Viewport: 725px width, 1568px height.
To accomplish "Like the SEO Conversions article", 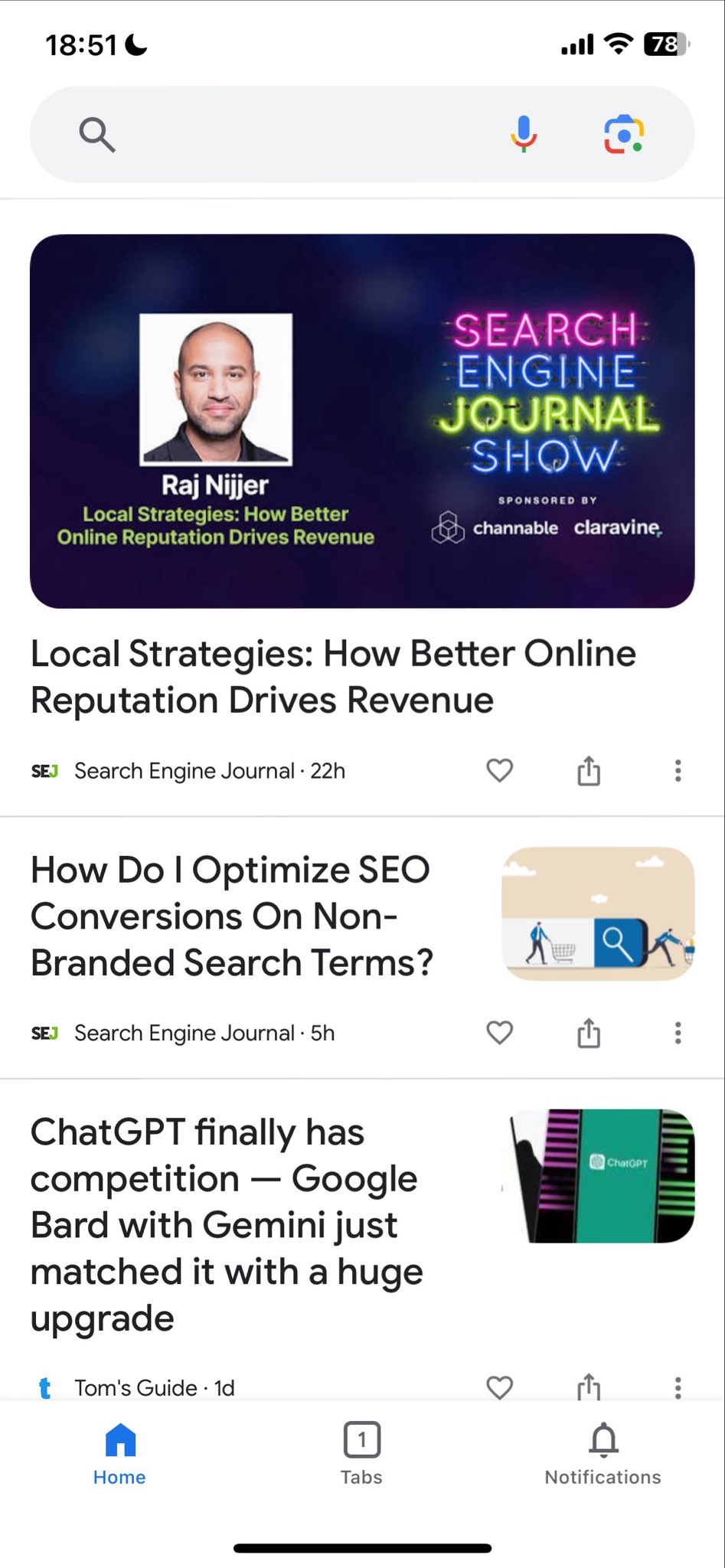I will pyautogui.click(x=498, y=1032).
